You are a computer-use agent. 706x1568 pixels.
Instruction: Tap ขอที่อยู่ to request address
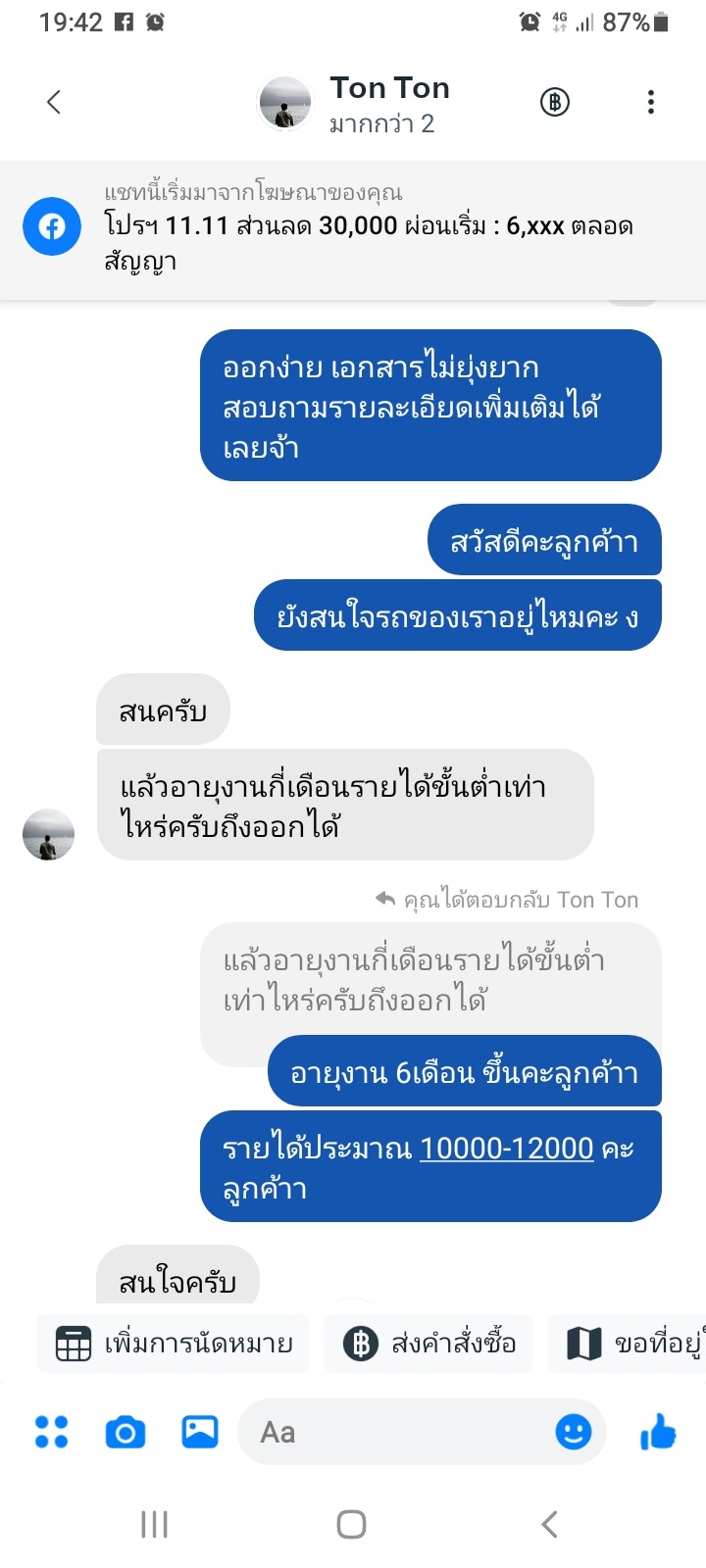pyautogui.click(x=628, y=1344)
